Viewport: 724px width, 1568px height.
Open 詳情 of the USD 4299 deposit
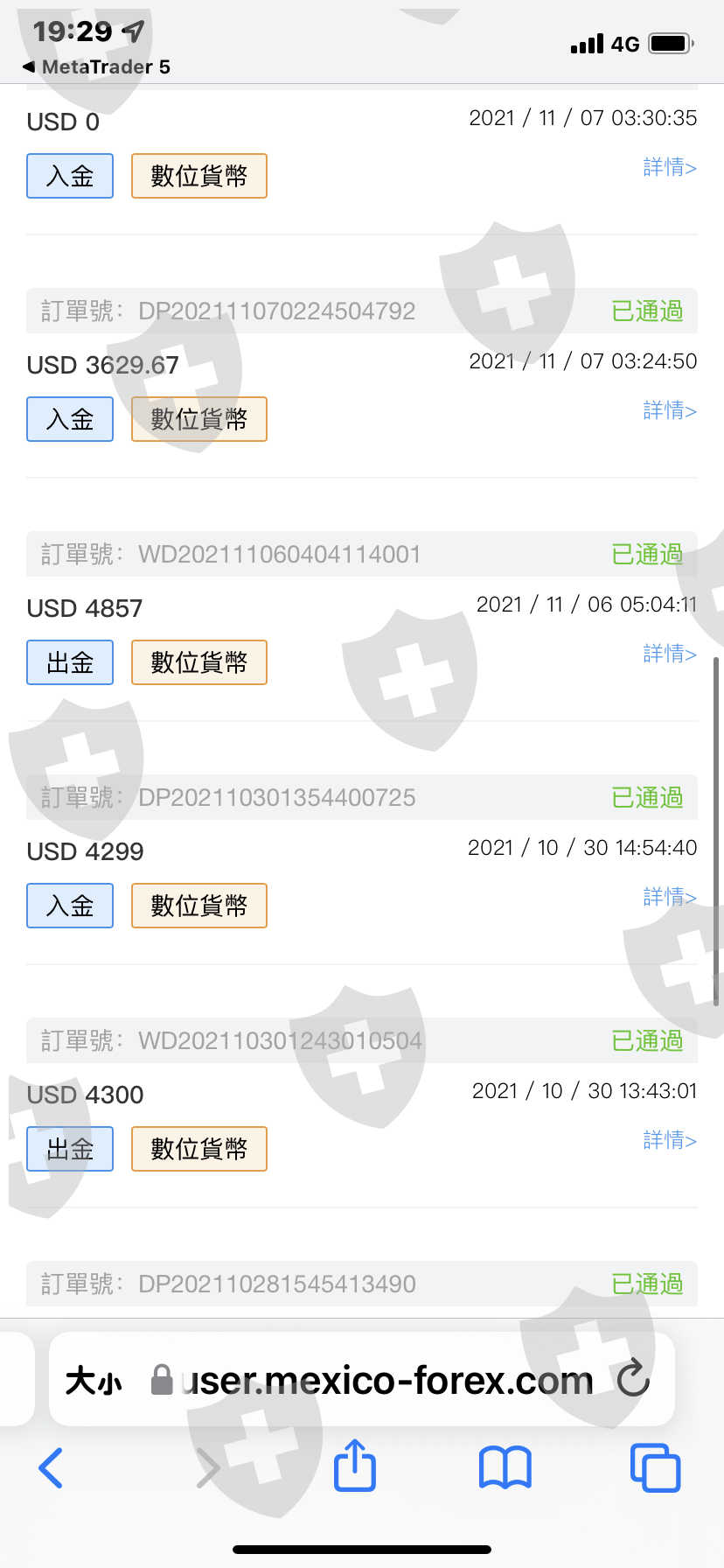pos(669,897)
